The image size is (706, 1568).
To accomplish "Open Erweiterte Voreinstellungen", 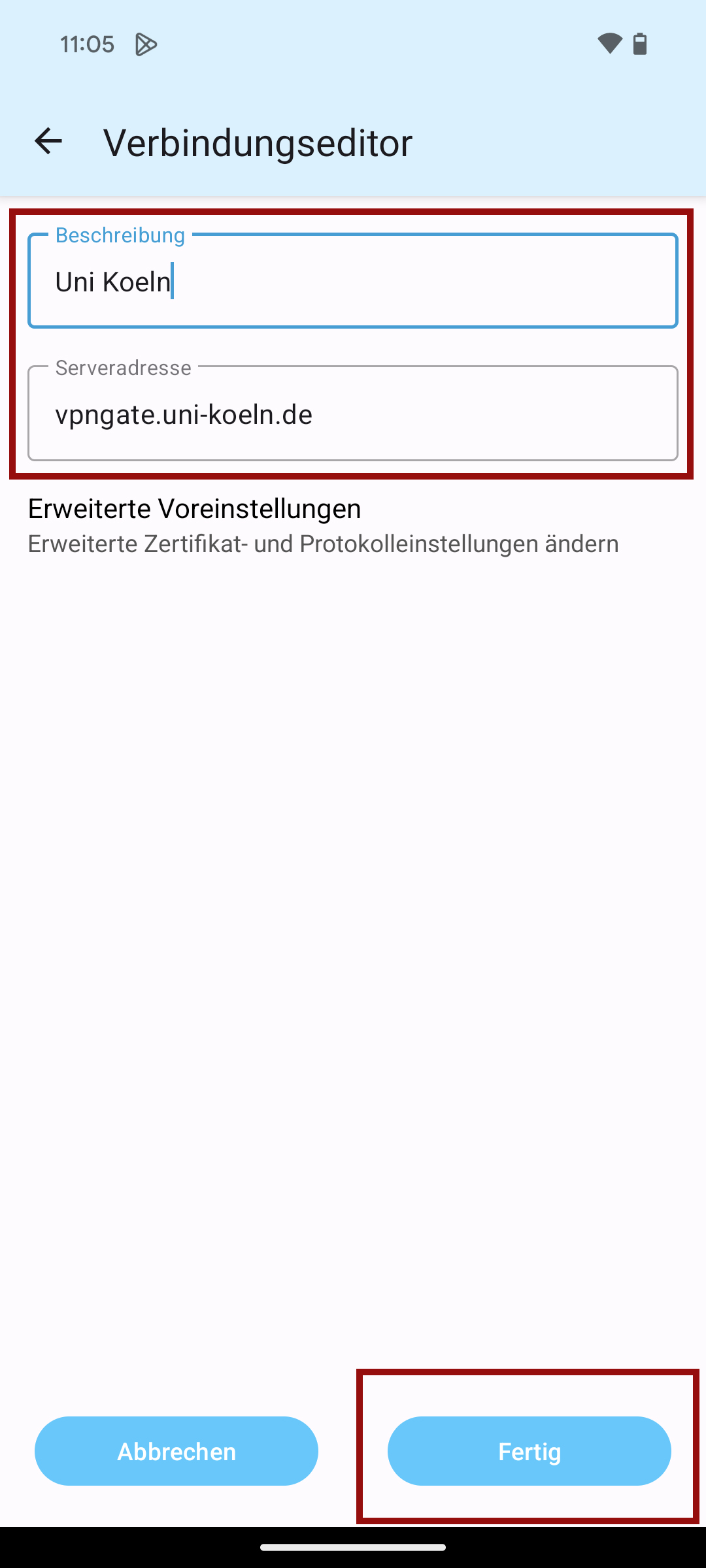I will (x=353, y=526).
